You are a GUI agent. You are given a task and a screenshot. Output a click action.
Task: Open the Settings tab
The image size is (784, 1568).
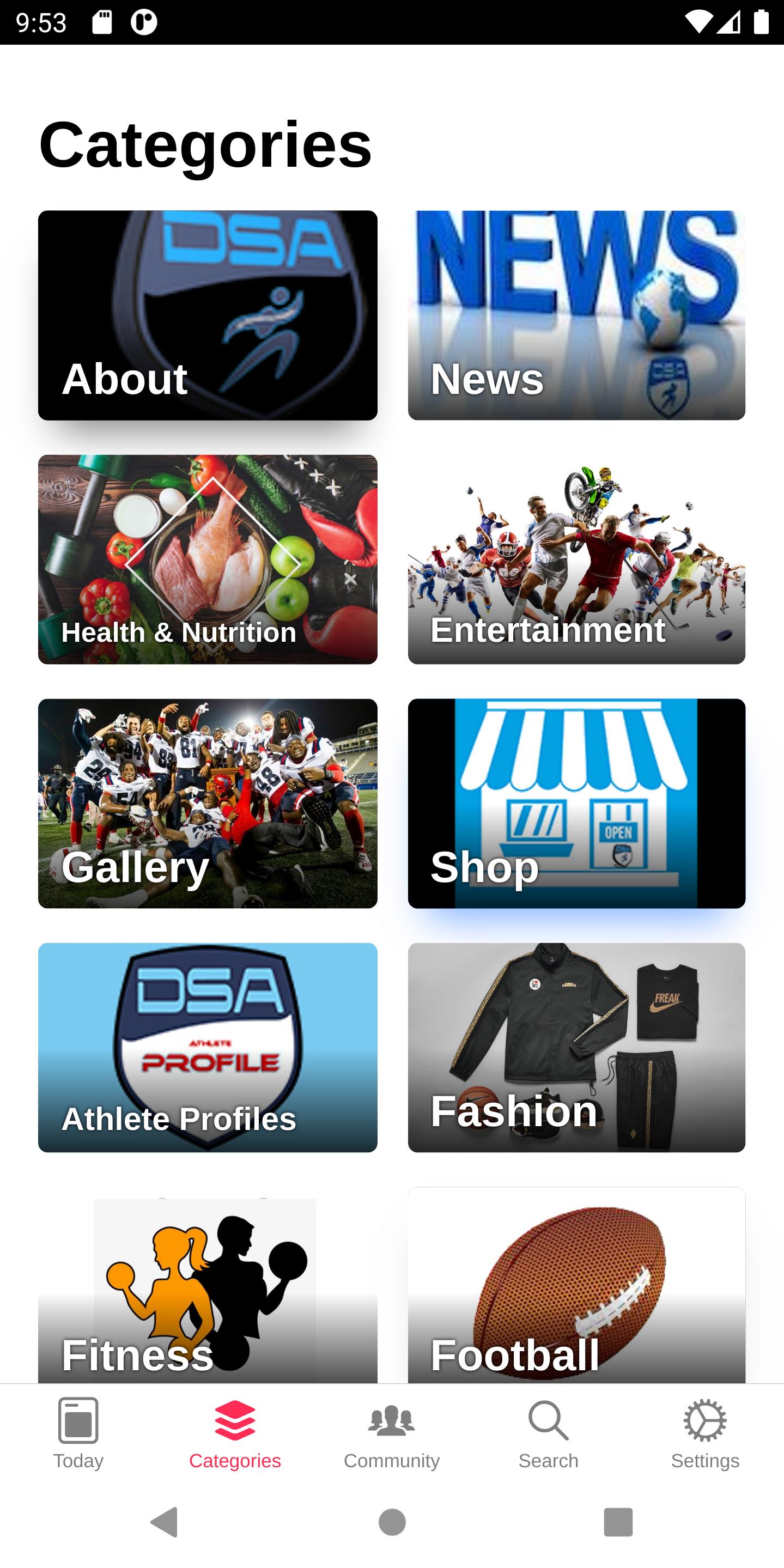pos(705,1433)
